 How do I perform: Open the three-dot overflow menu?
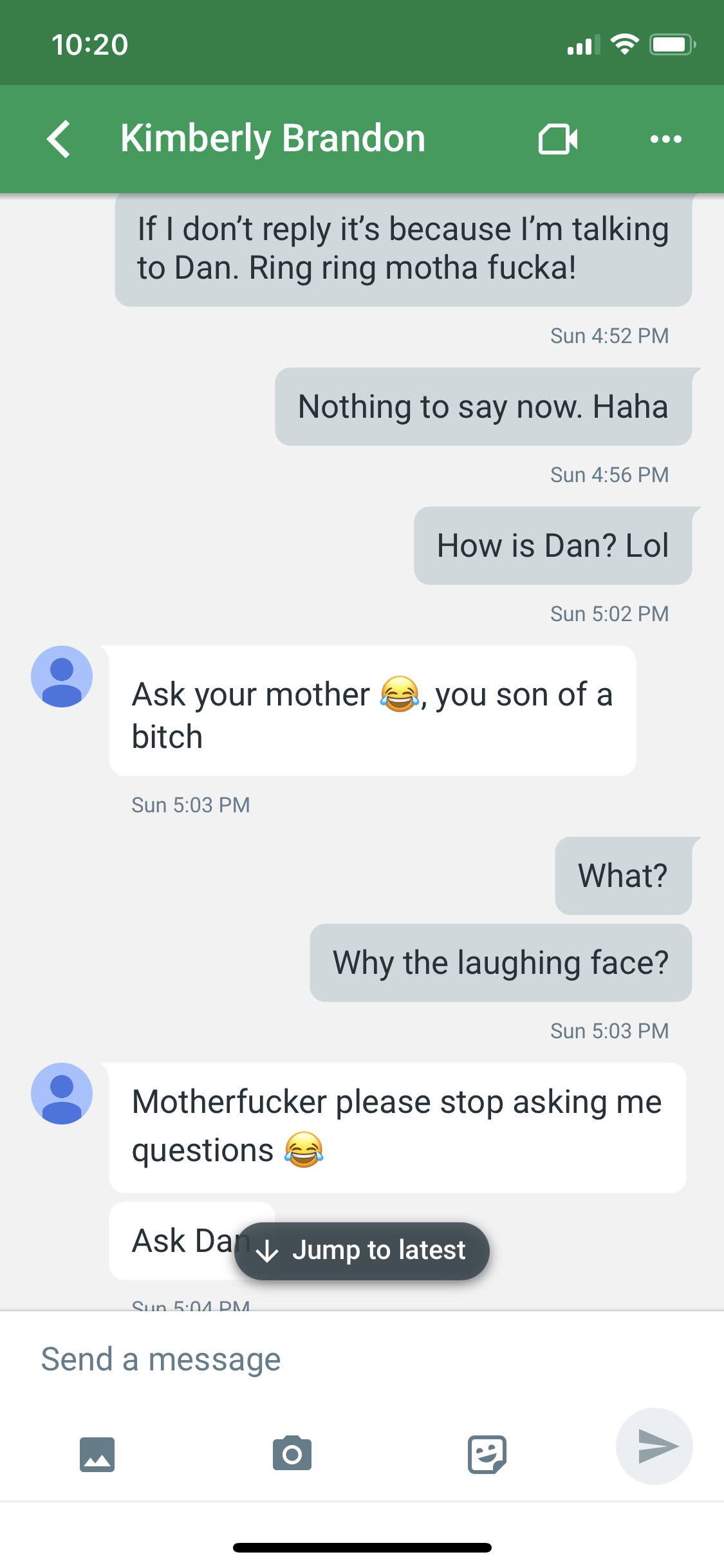[x=665, y=139]
